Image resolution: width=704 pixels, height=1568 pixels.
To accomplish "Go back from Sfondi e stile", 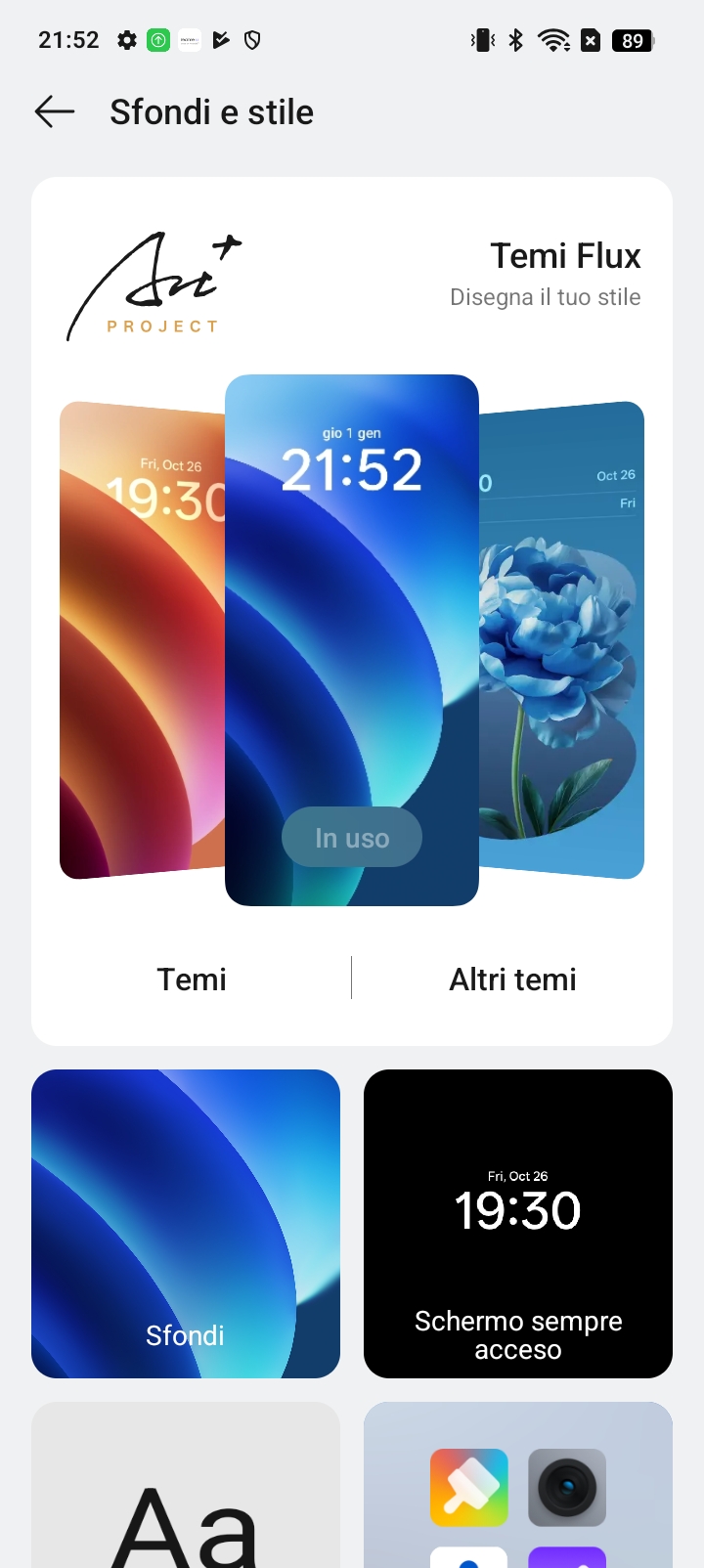I will tap(55, 112).
